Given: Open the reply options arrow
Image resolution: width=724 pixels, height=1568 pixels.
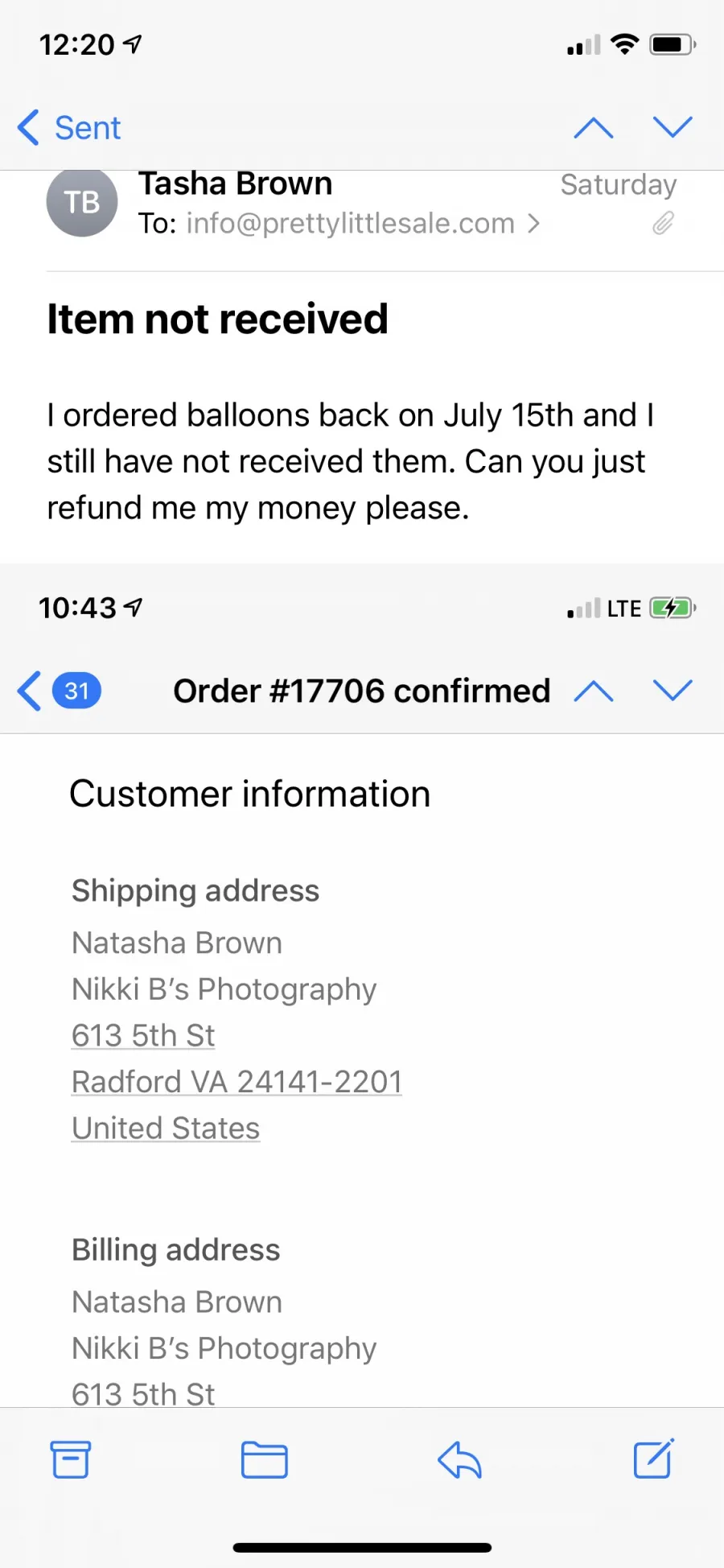Looking at the screenshot, I should click(459, 1459).
